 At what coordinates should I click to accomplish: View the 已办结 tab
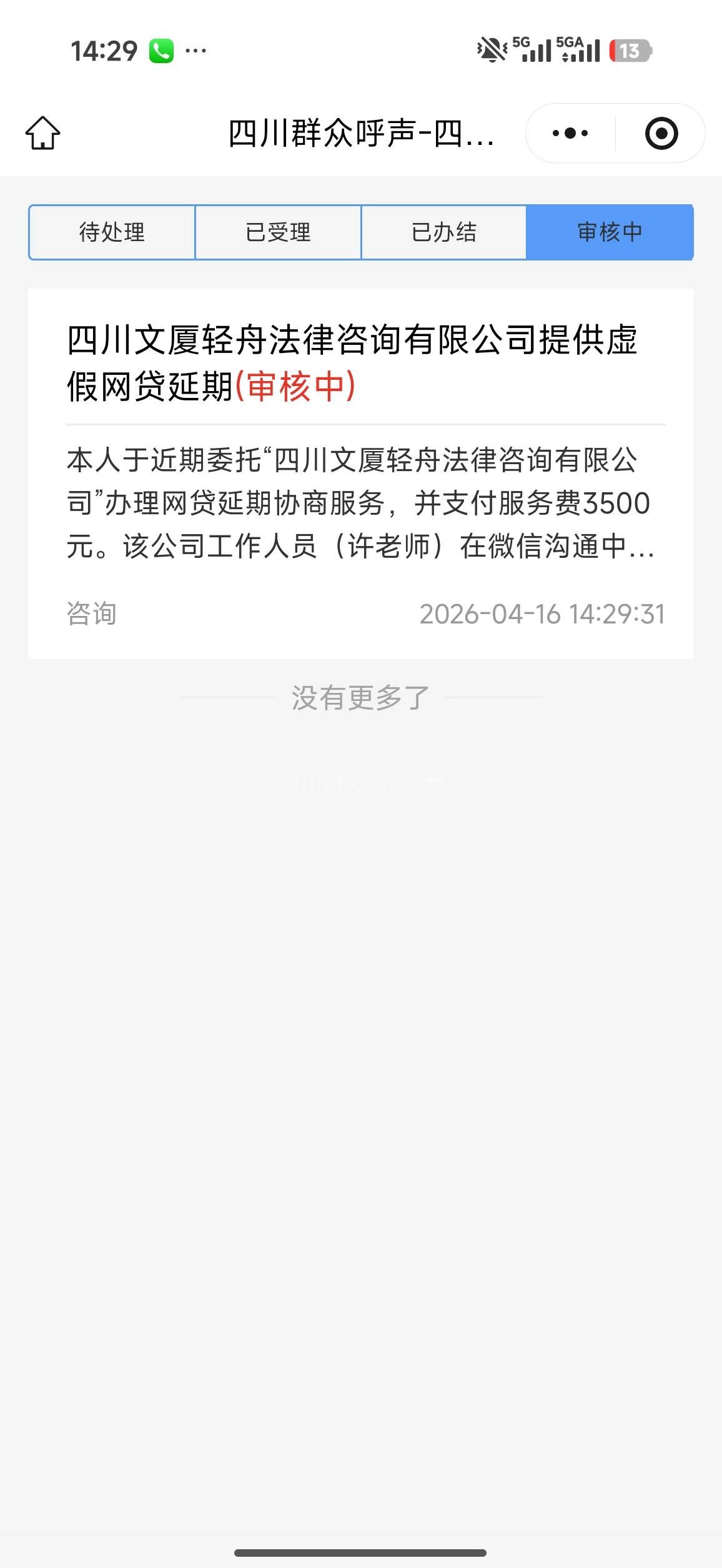point(444,232)
